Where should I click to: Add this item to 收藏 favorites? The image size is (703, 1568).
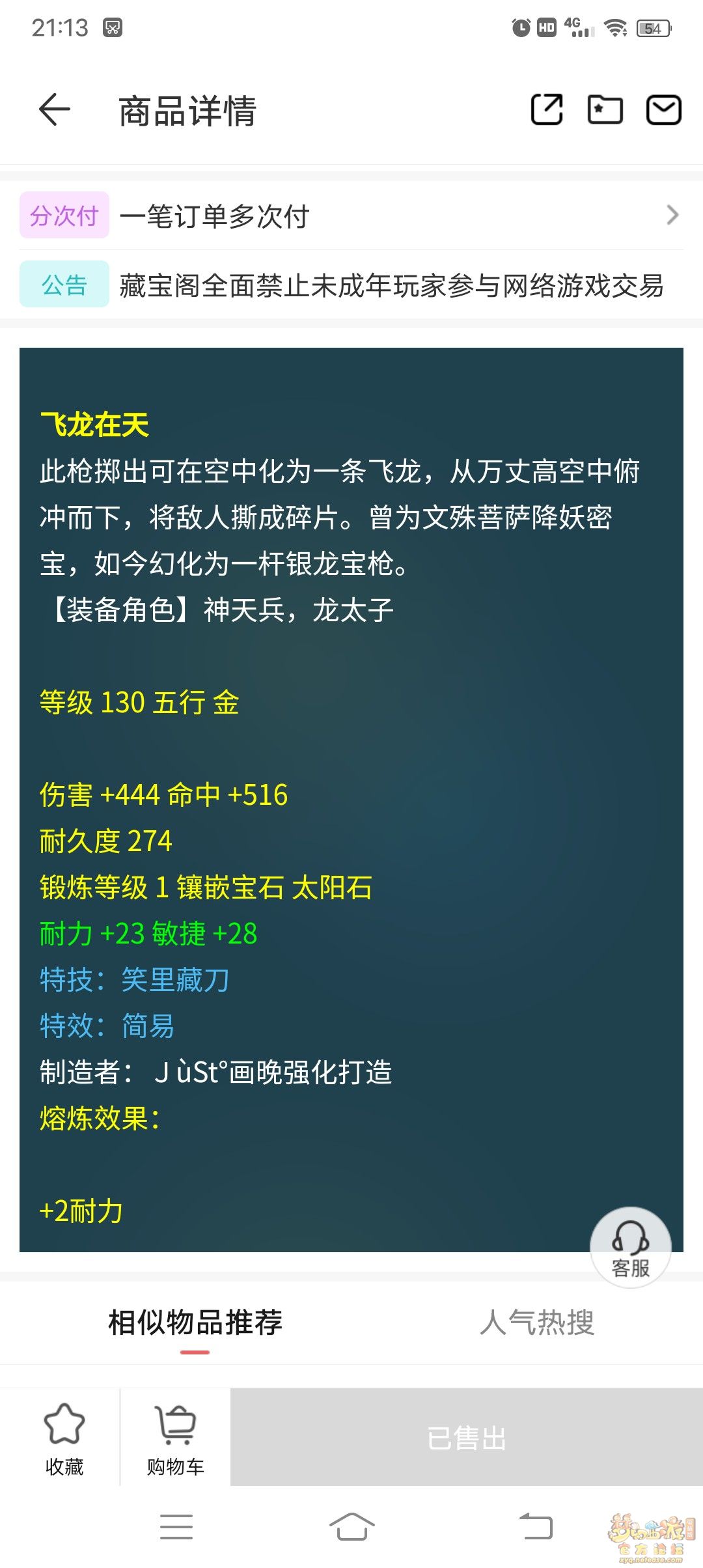(64, 1436)
